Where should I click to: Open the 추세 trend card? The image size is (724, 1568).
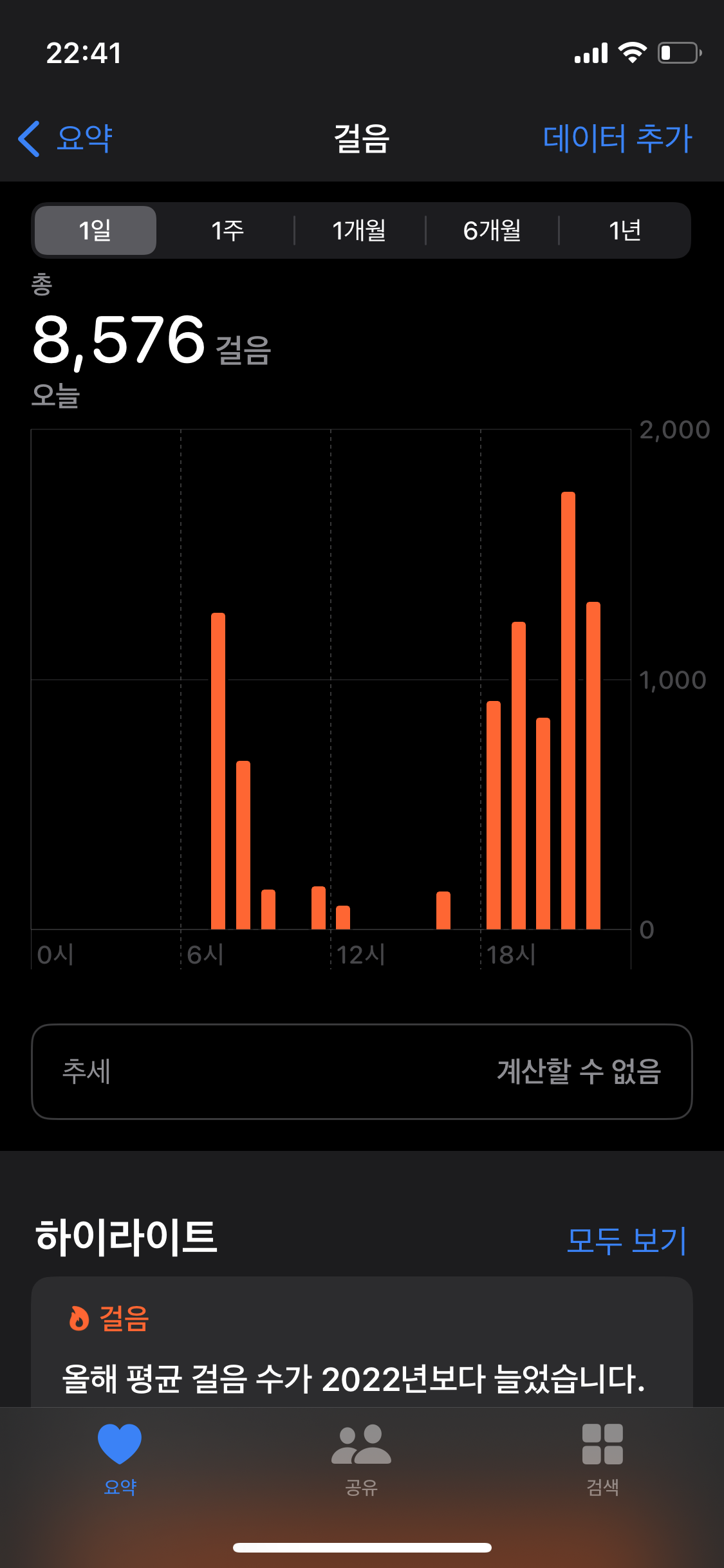click(x=362, y=1072)
